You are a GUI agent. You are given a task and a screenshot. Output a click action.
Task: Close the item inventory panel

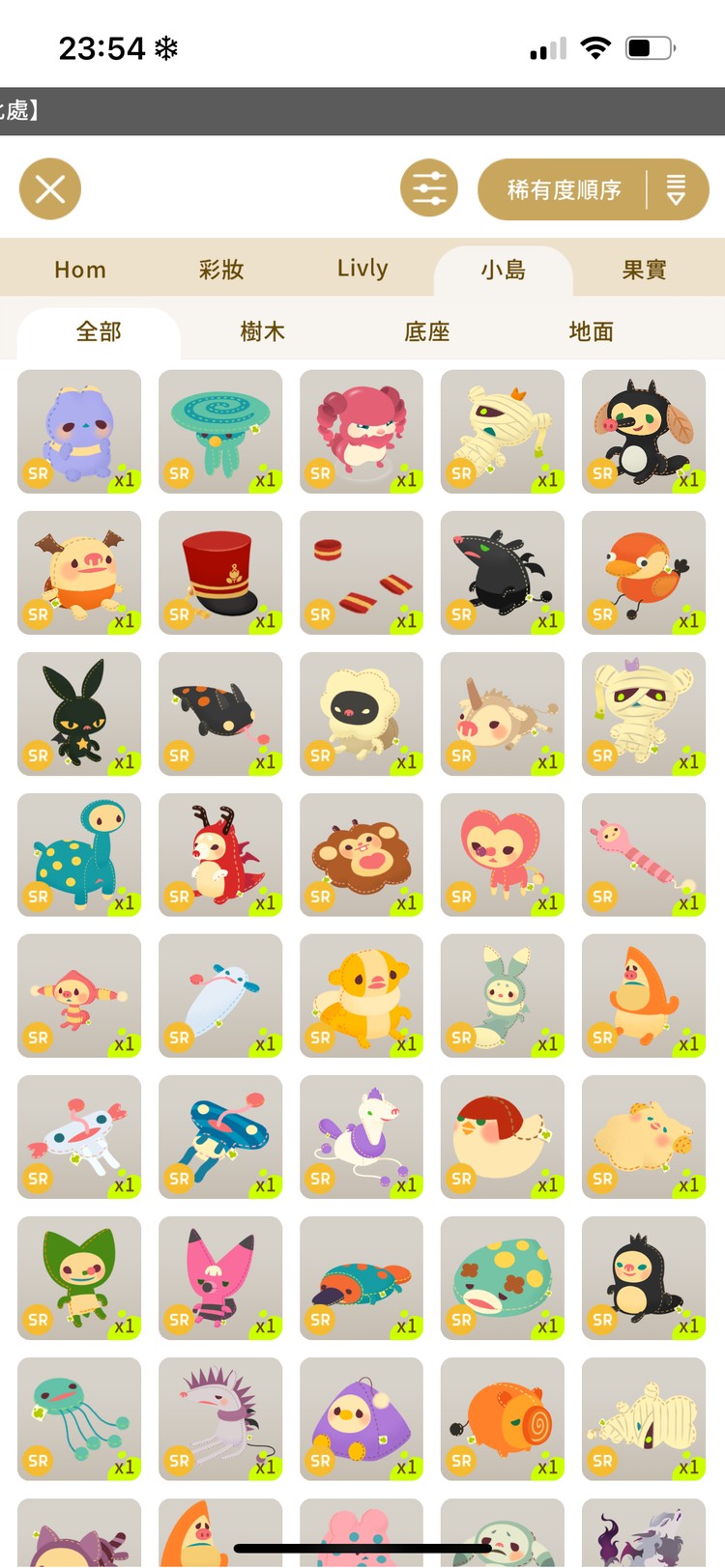(50, 188)
